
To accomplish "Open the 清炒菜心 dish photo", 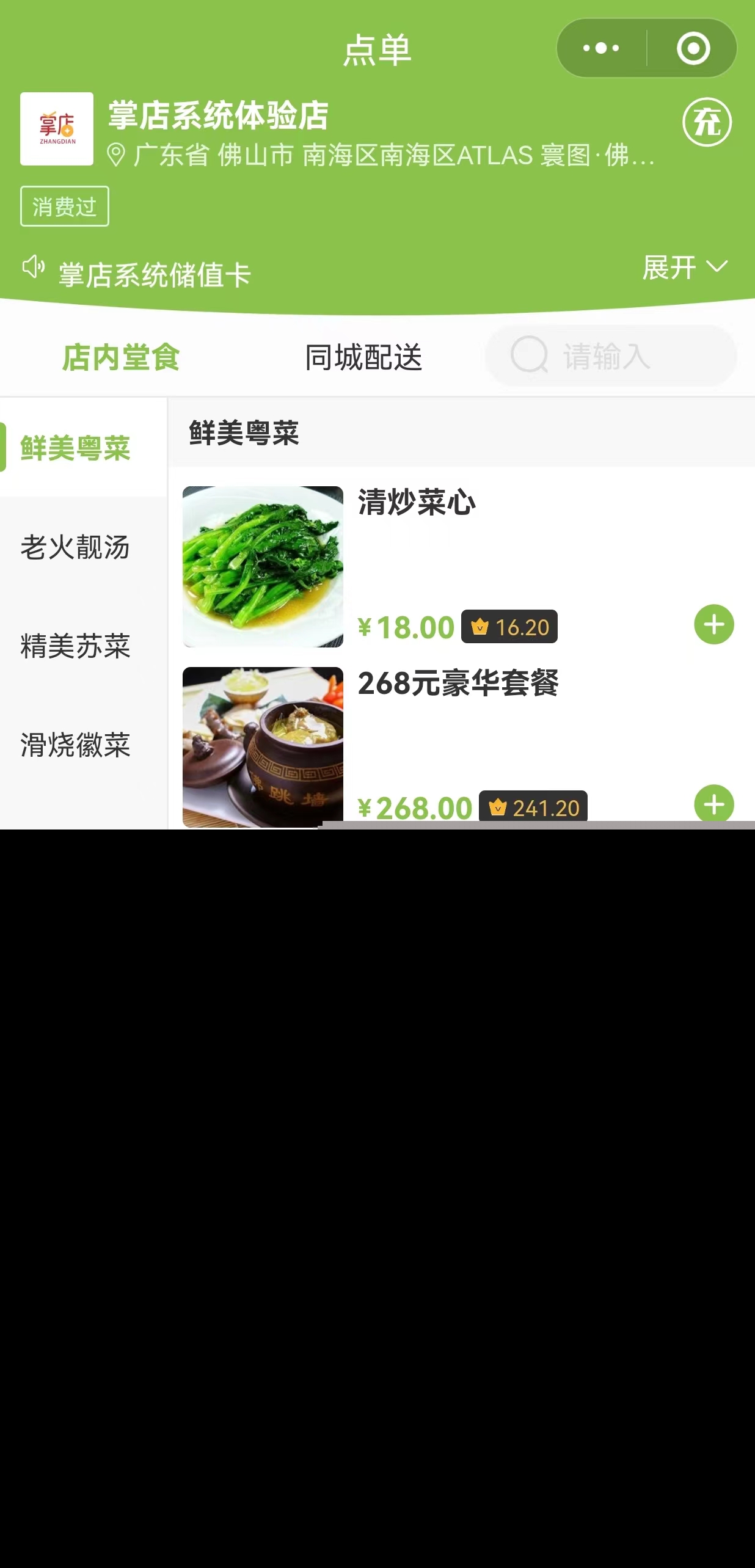I will coord(263,566).
